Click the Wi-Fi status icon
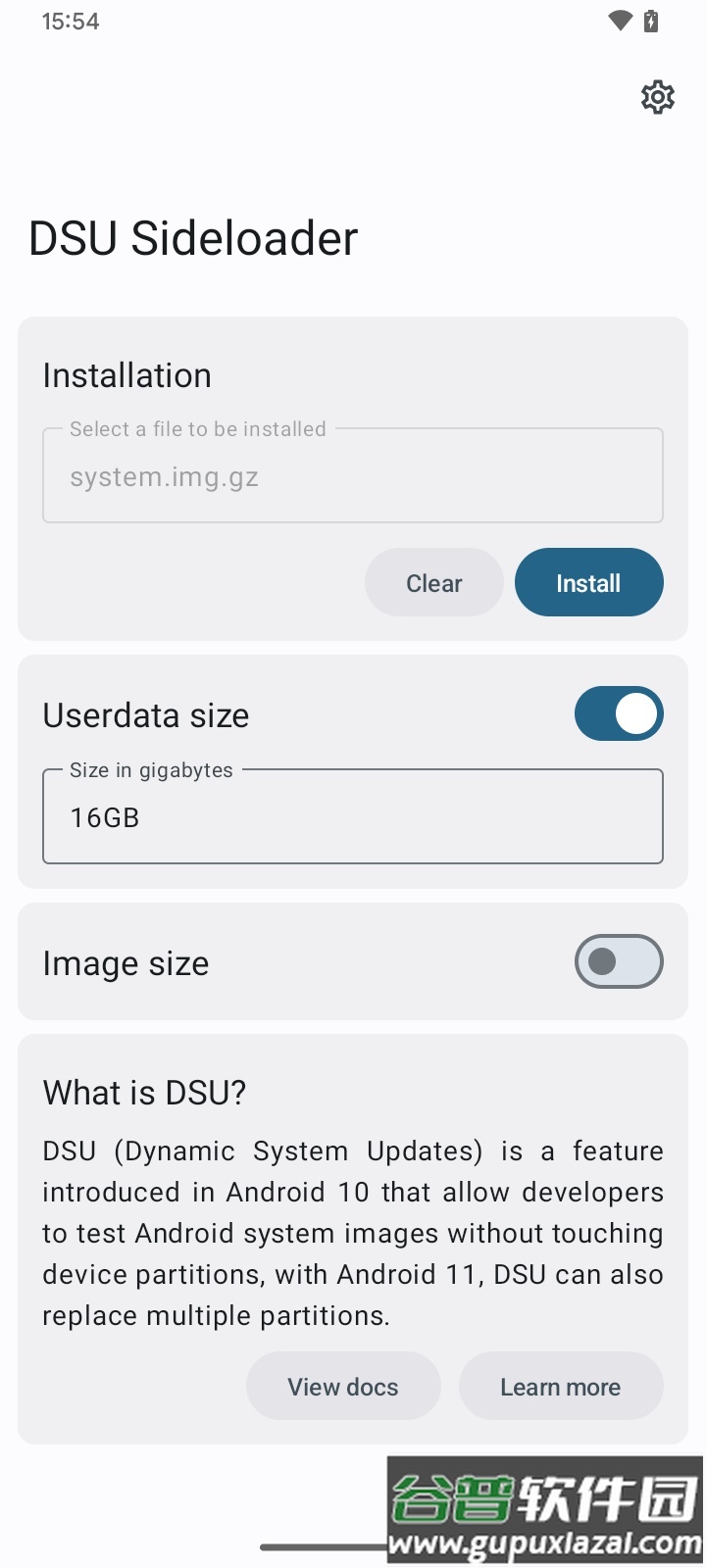This screenshot has height=1568, width=706. point(620,20)
